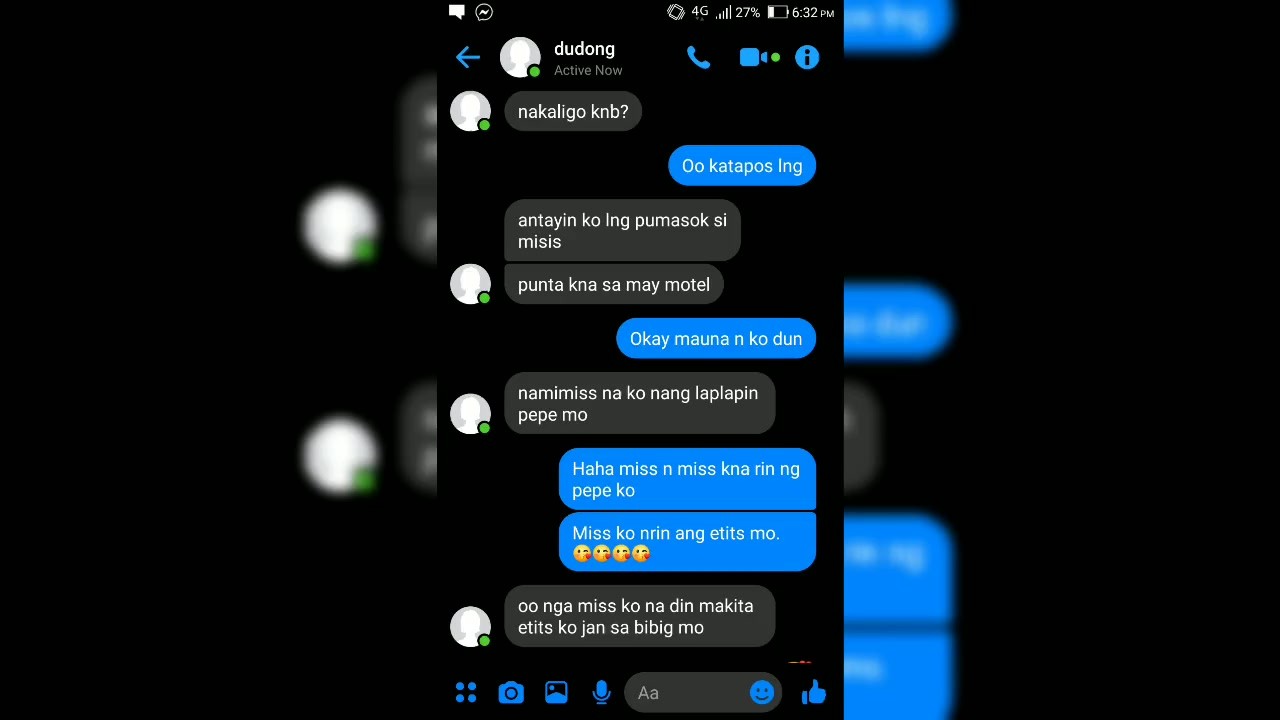
Task: Open the photo gallery picker
Action: 556,692
